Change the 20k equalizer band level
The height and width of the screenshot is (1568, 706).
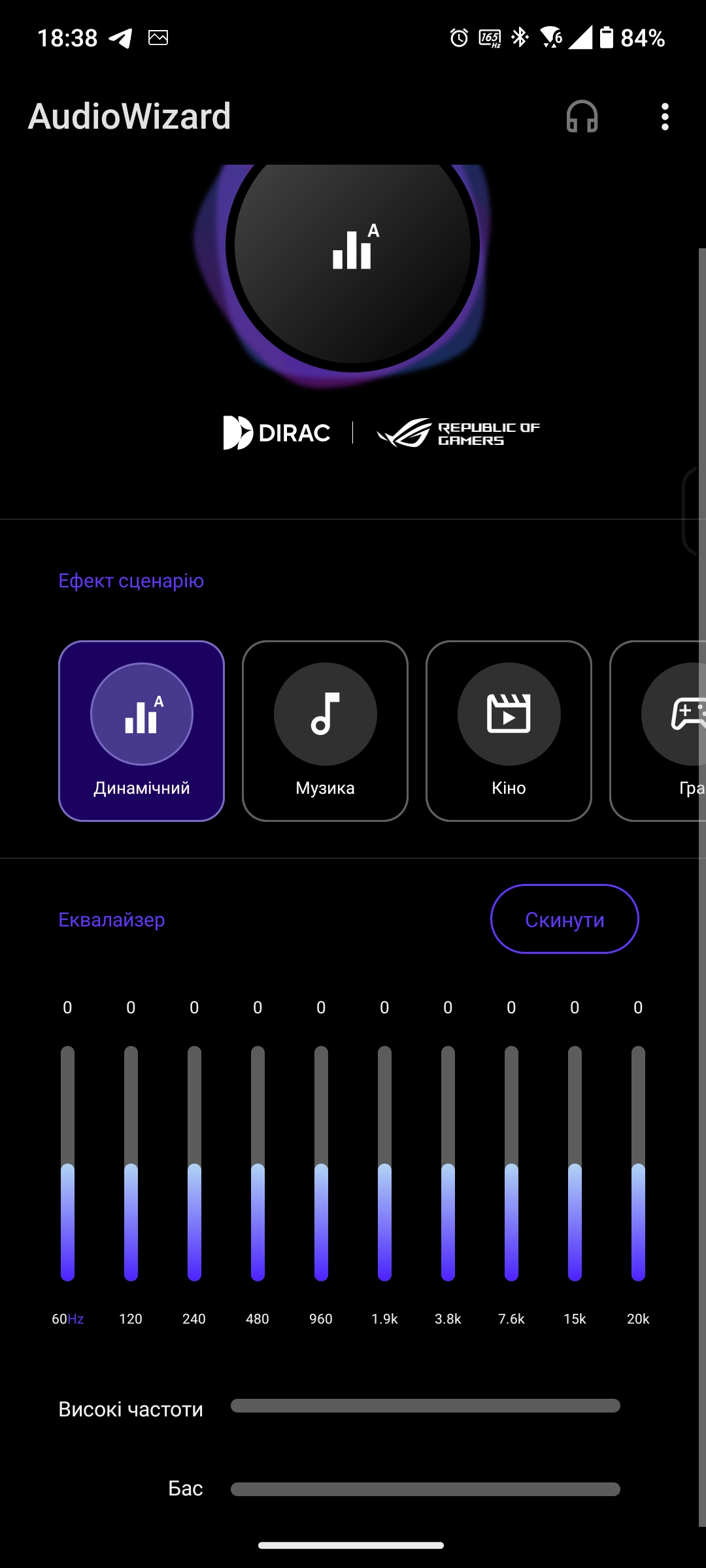pyautogui.click(x=638, y=1164)
